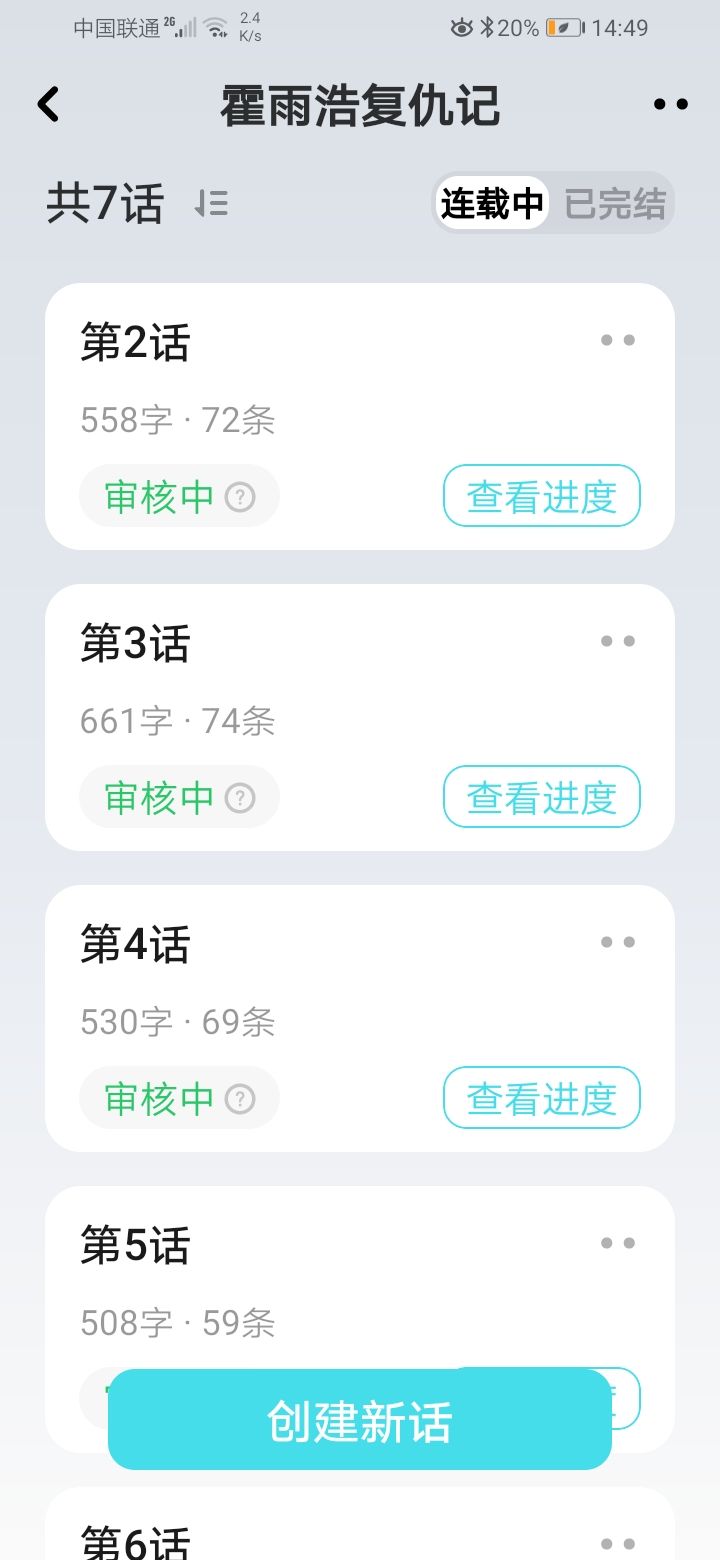
Task: Tap the 审核中 help icon for 第3话
Action: [240, 797]
